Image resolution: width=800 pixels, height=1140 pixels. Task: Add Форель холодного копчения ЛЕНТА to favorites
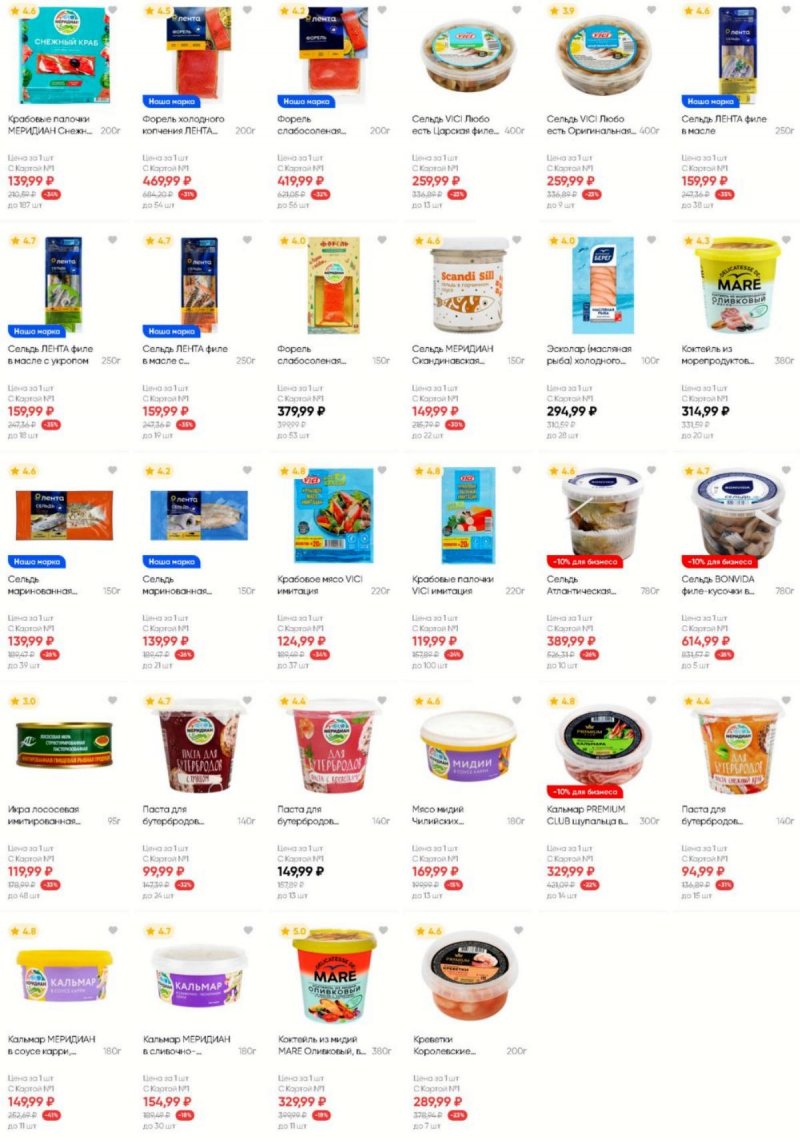pyautogui.click(x=247, y=10)
